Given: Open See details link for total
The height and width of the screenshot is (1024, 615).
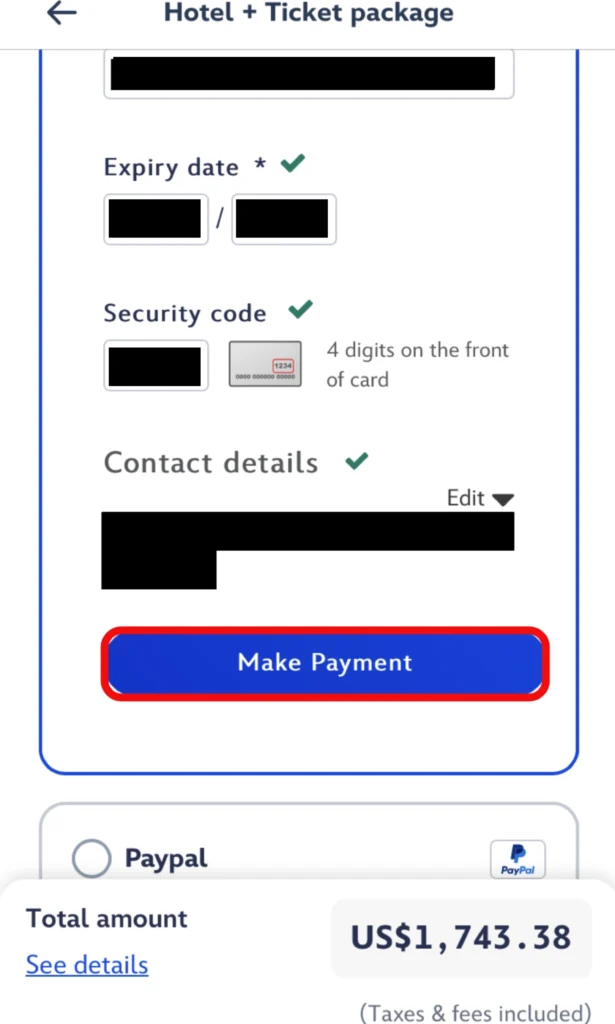Looking at the screenshot, I should [87, 965].
